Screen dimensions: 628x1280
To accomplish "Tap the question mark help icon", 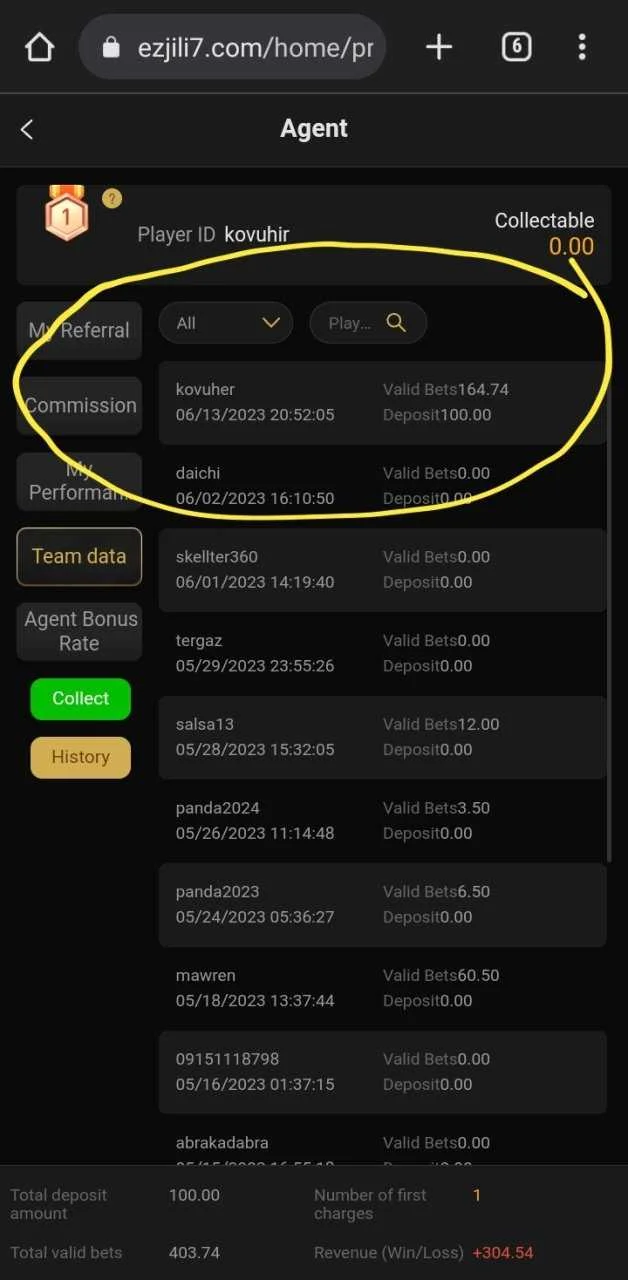I will [113, 198].
